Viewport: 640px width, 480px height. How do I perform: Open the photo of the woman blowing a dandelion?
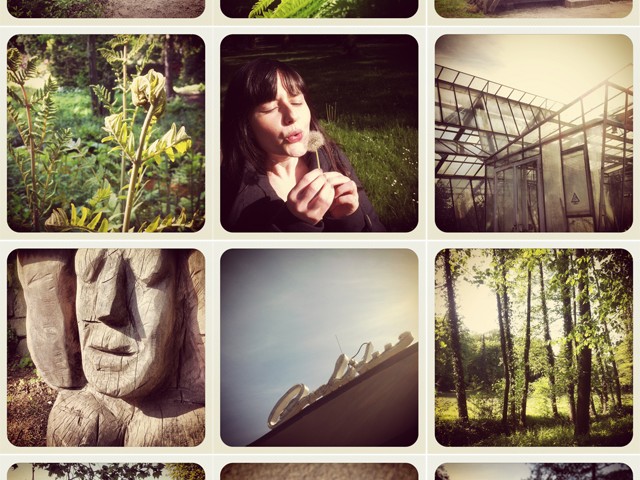point(319,133)
